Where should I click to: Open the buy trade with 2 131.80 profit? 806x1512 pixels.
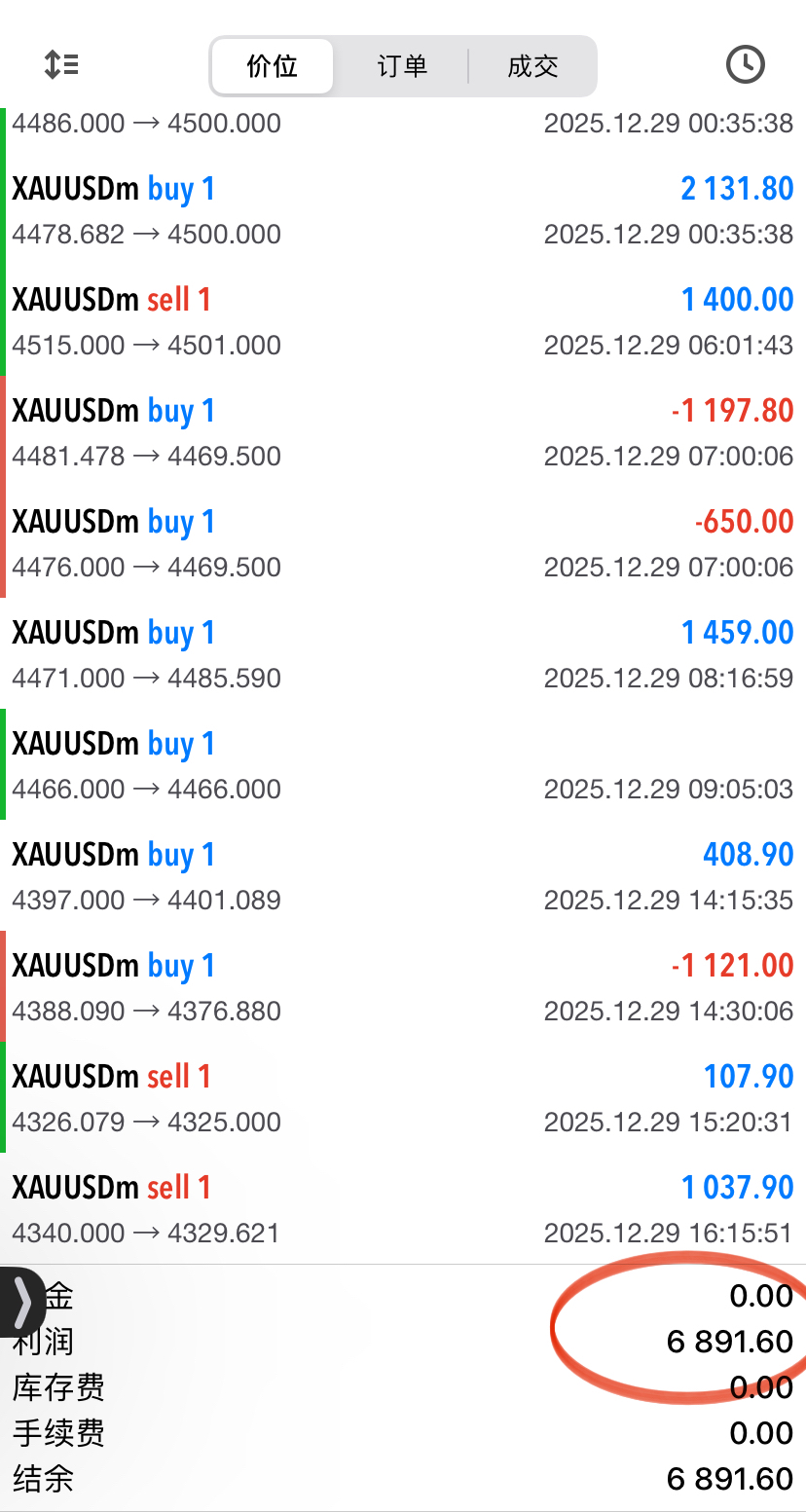click(403, 209)
